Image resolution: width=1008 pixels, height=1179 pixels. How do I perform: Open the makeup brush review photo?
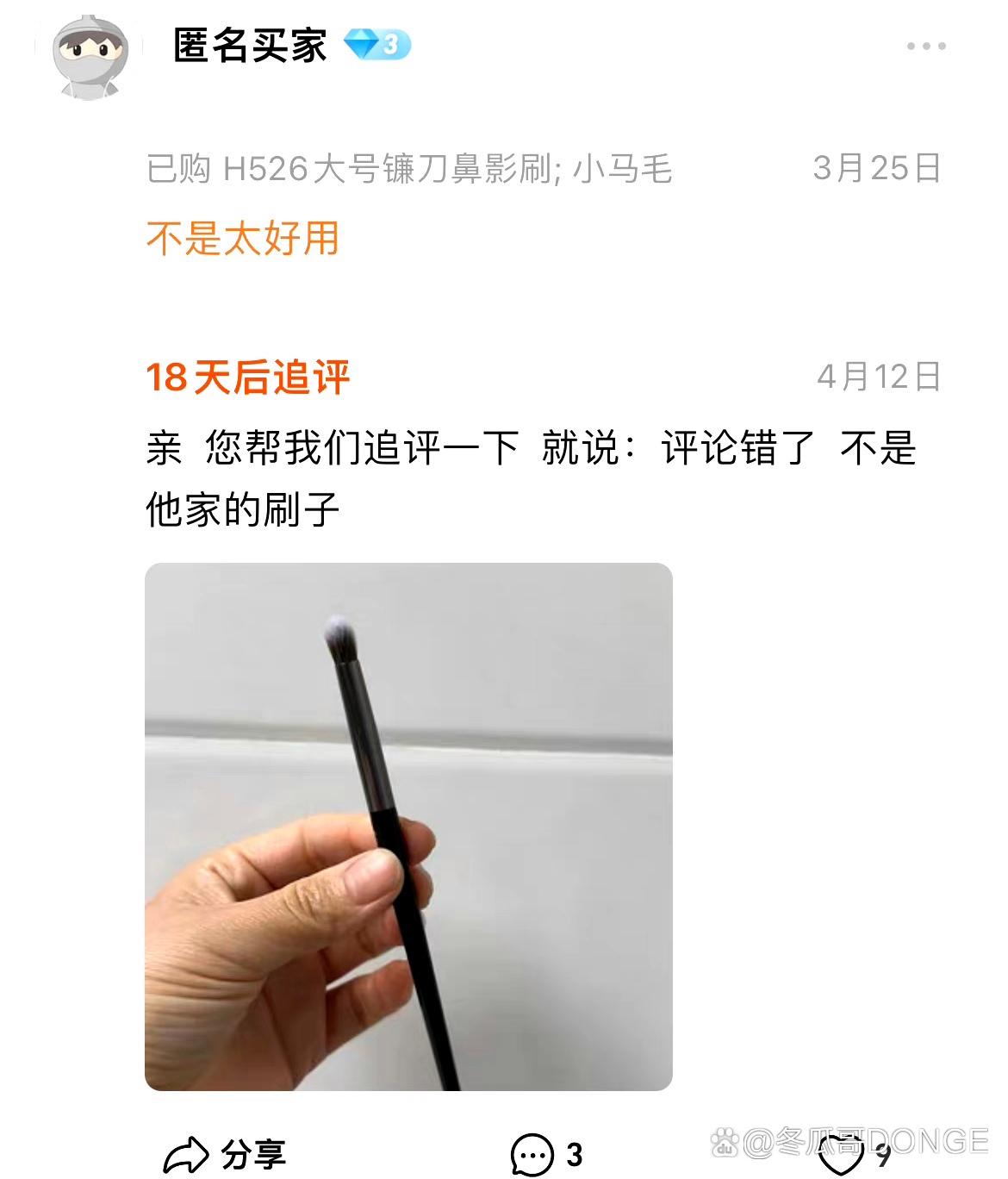(408, 826)
